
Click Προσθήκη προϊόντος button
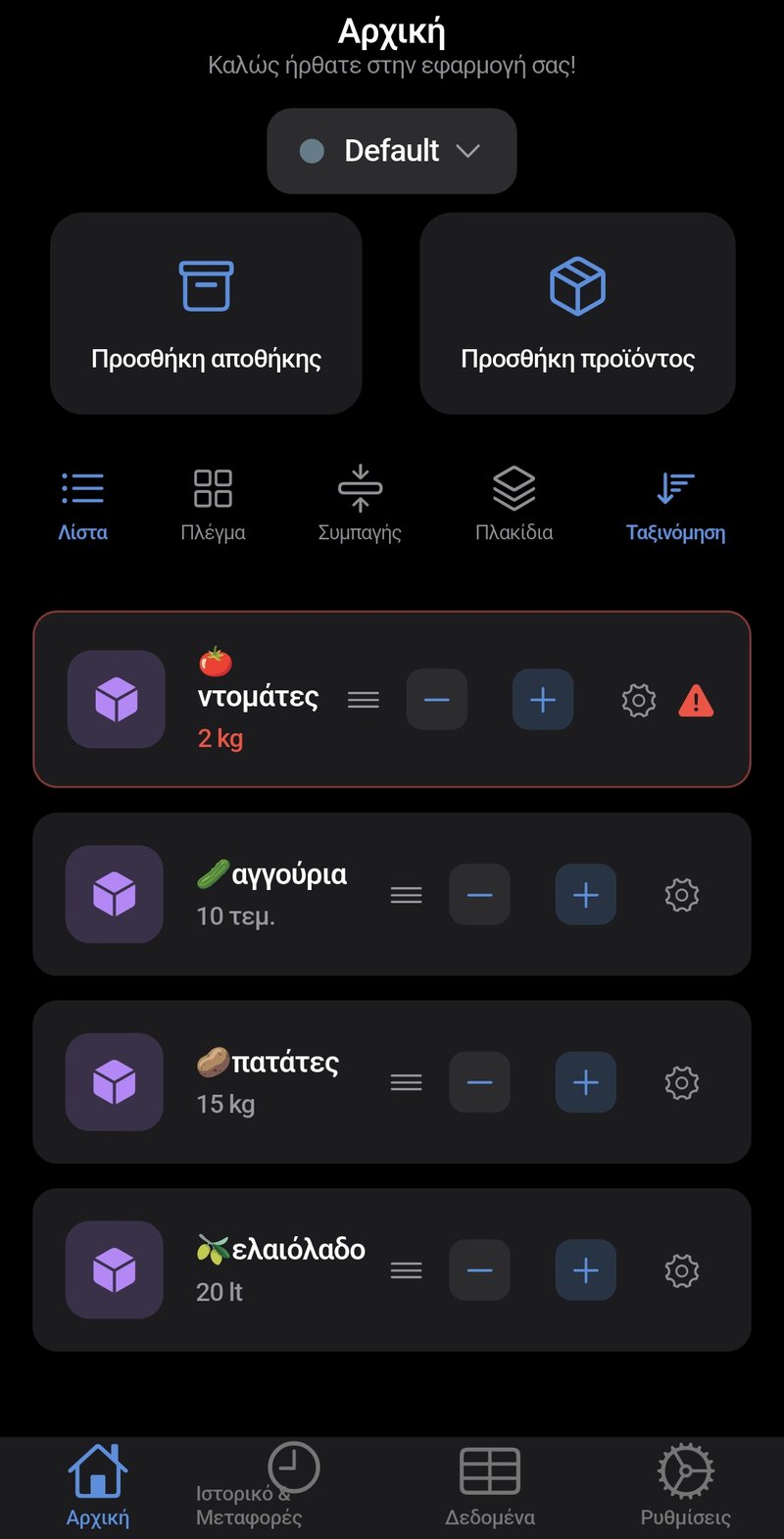(577, 314)
